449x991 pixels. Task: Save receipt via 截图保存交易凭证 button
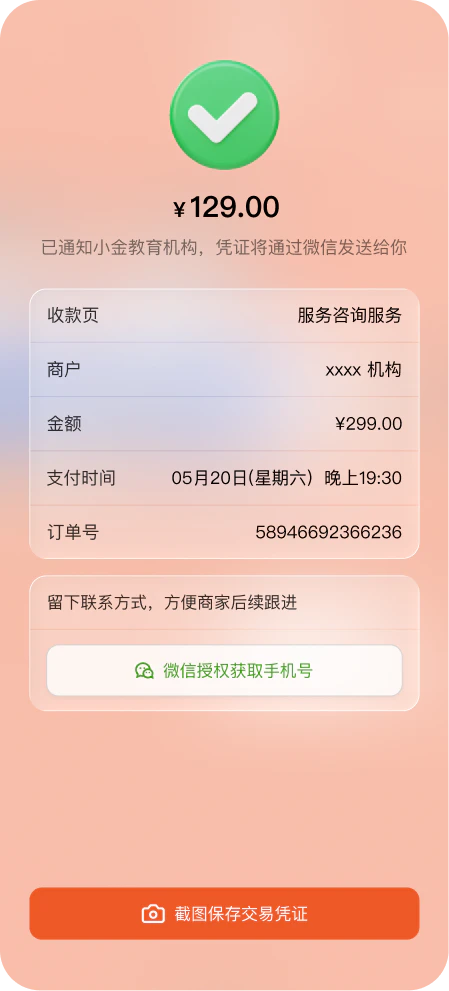click(x=224, y=913)
